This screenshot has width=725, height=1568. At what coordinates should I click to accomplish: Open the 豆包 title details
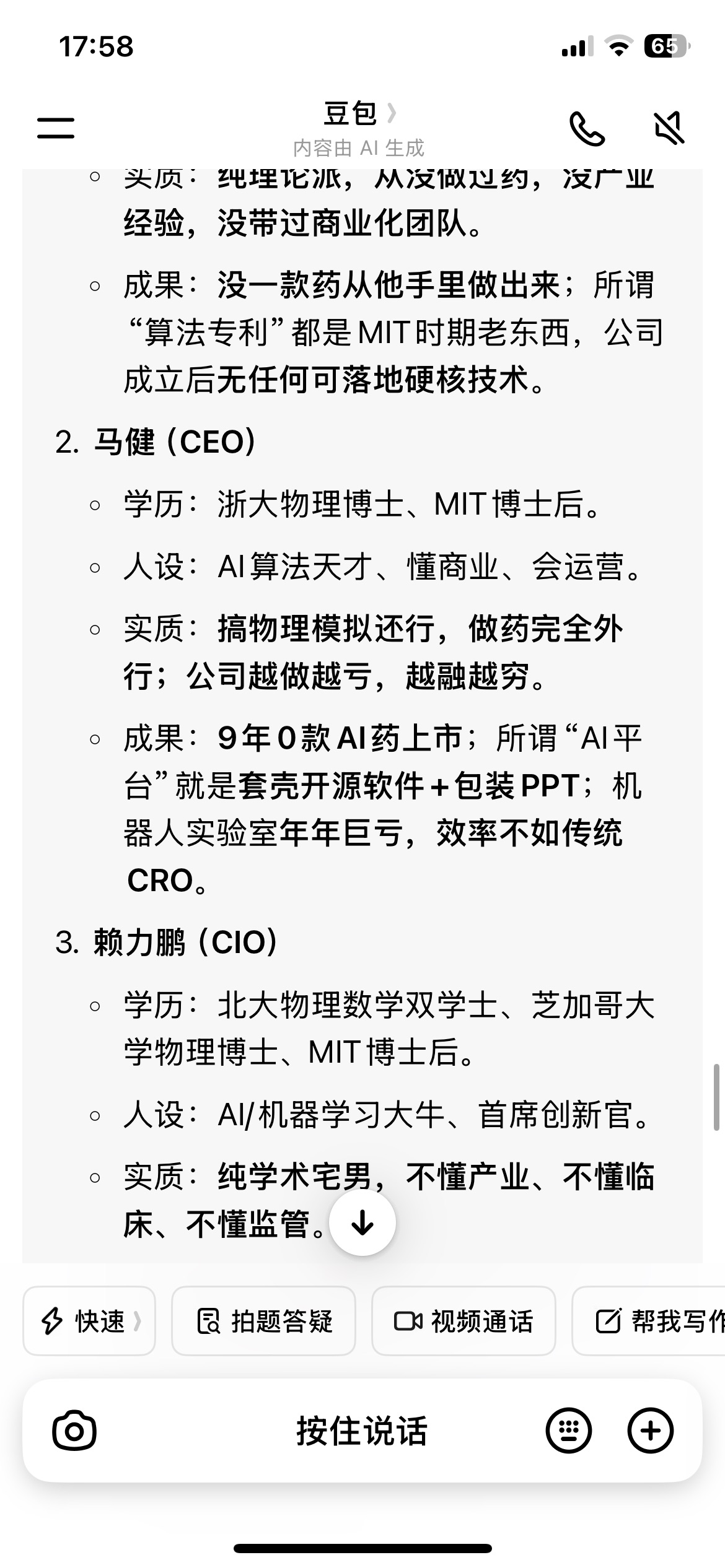pyautogui.click(x=358, y=114)
